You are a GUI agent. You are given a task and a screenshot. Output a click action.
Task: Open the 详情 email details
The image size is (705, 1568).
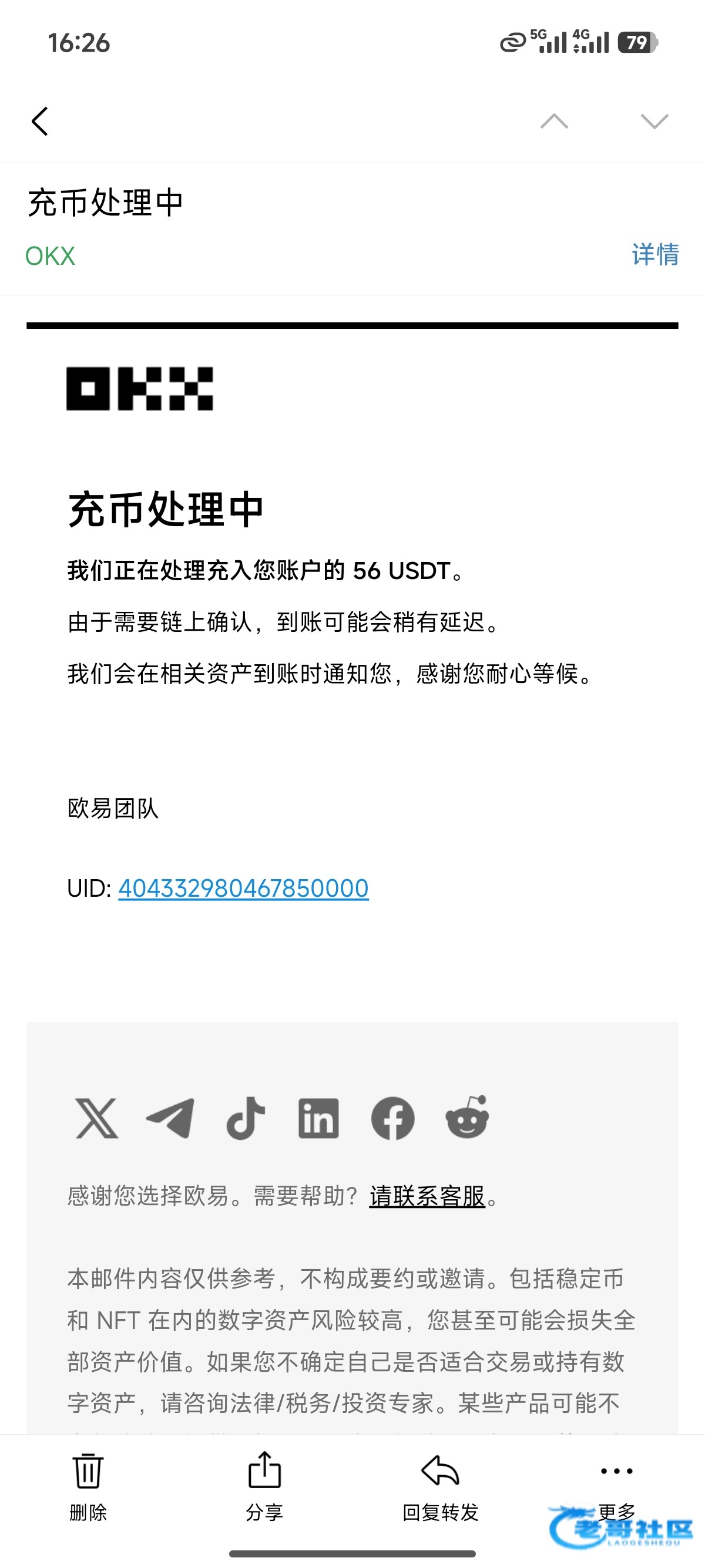tap(655, 254)
